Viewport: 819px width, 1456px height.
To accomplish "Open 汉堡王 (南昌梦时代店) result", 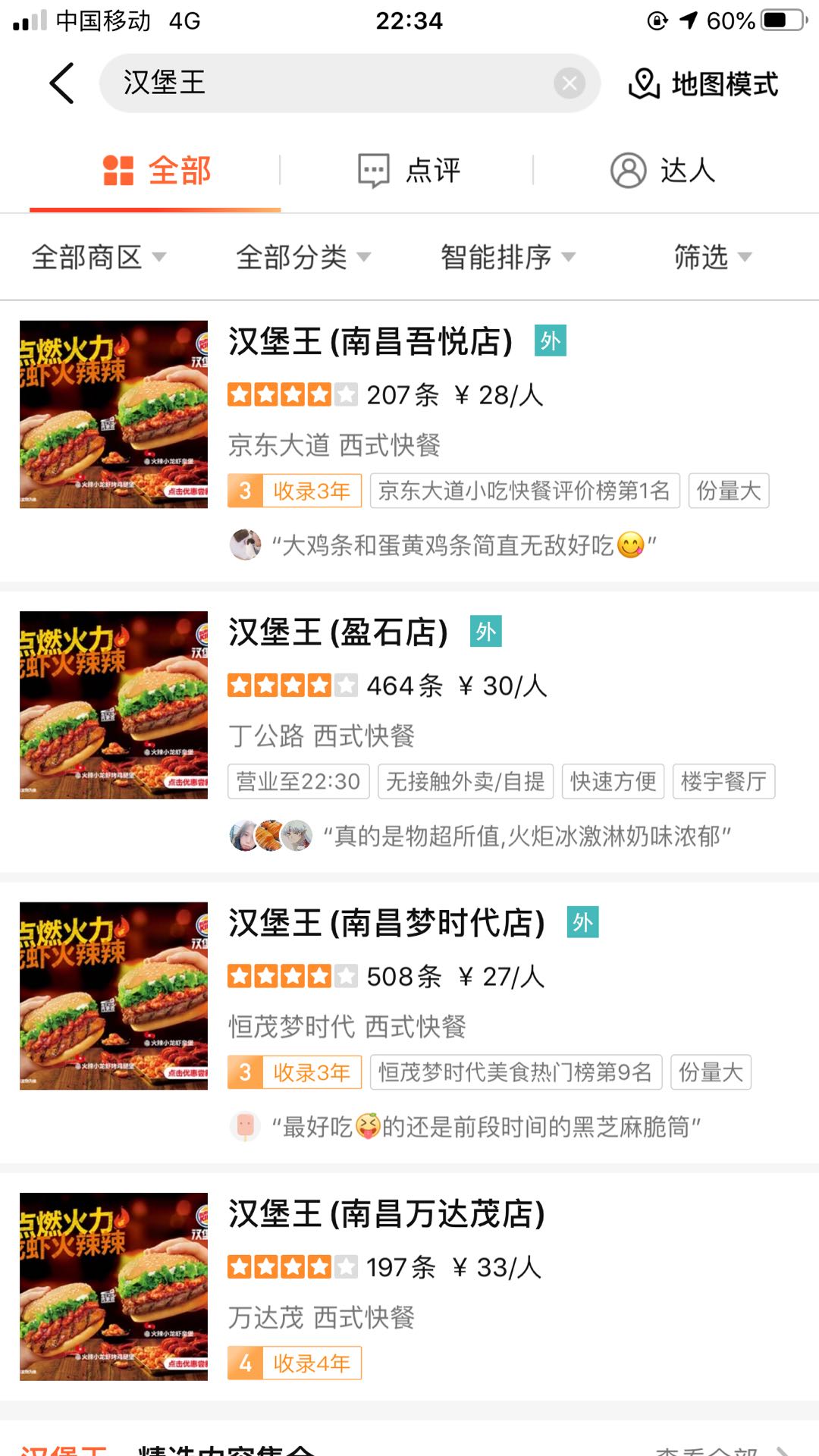I will 387,924.
